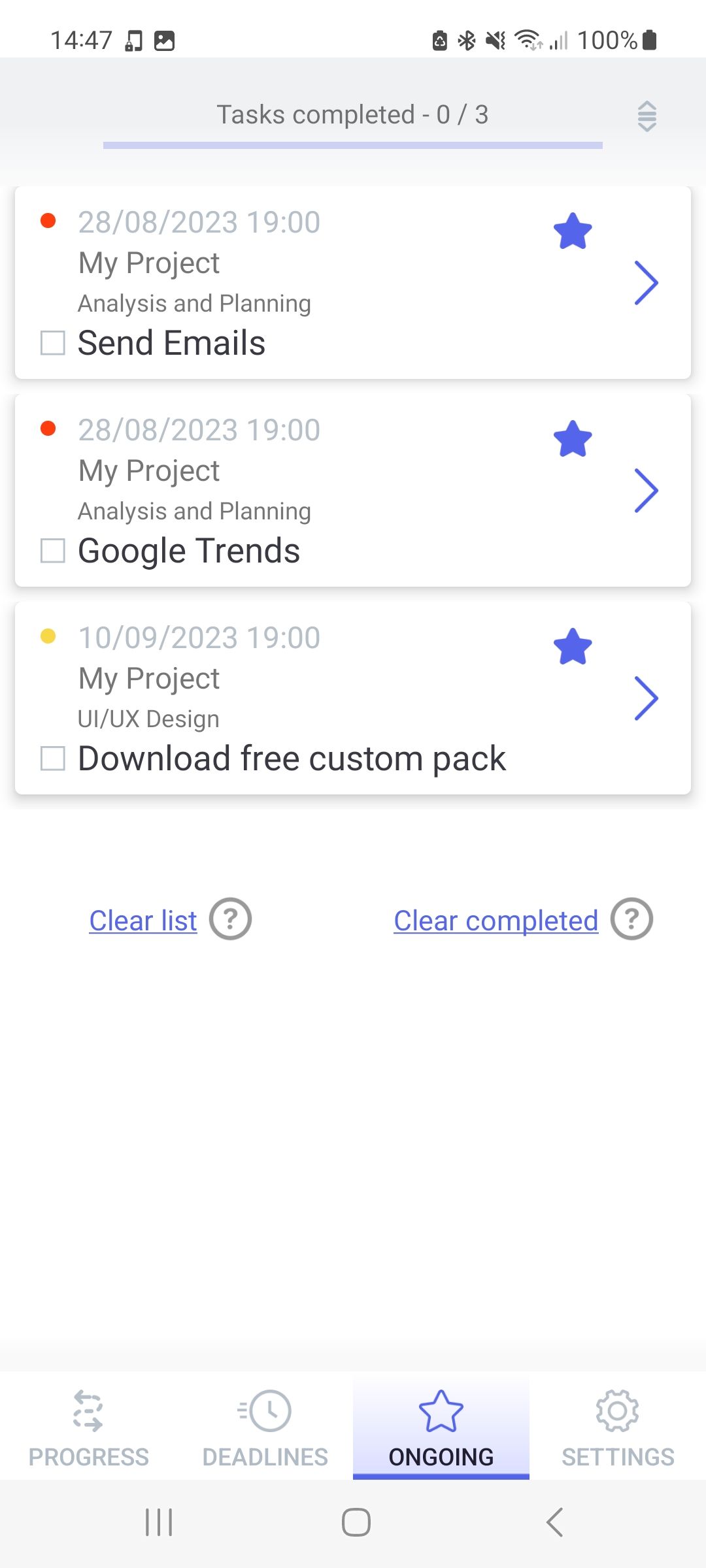Select the Ongoing tab
Image resolution: width=706 pixels, height=1568 pixels.
pyautogui.click(x=441, y=1428)
